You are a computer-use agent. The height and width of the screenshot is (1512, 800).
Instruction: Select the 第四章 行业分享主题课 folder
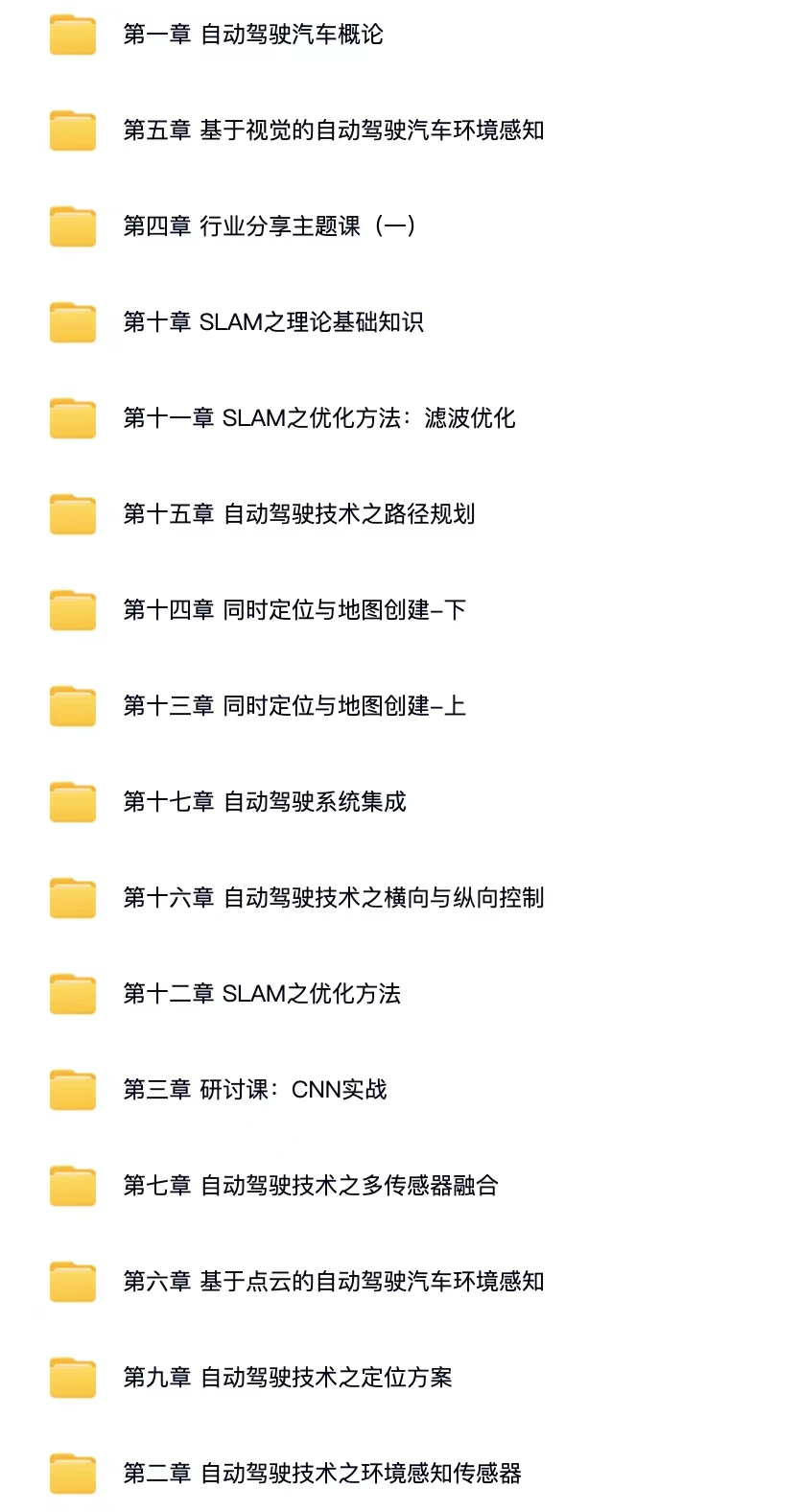(x=269, y=226)
